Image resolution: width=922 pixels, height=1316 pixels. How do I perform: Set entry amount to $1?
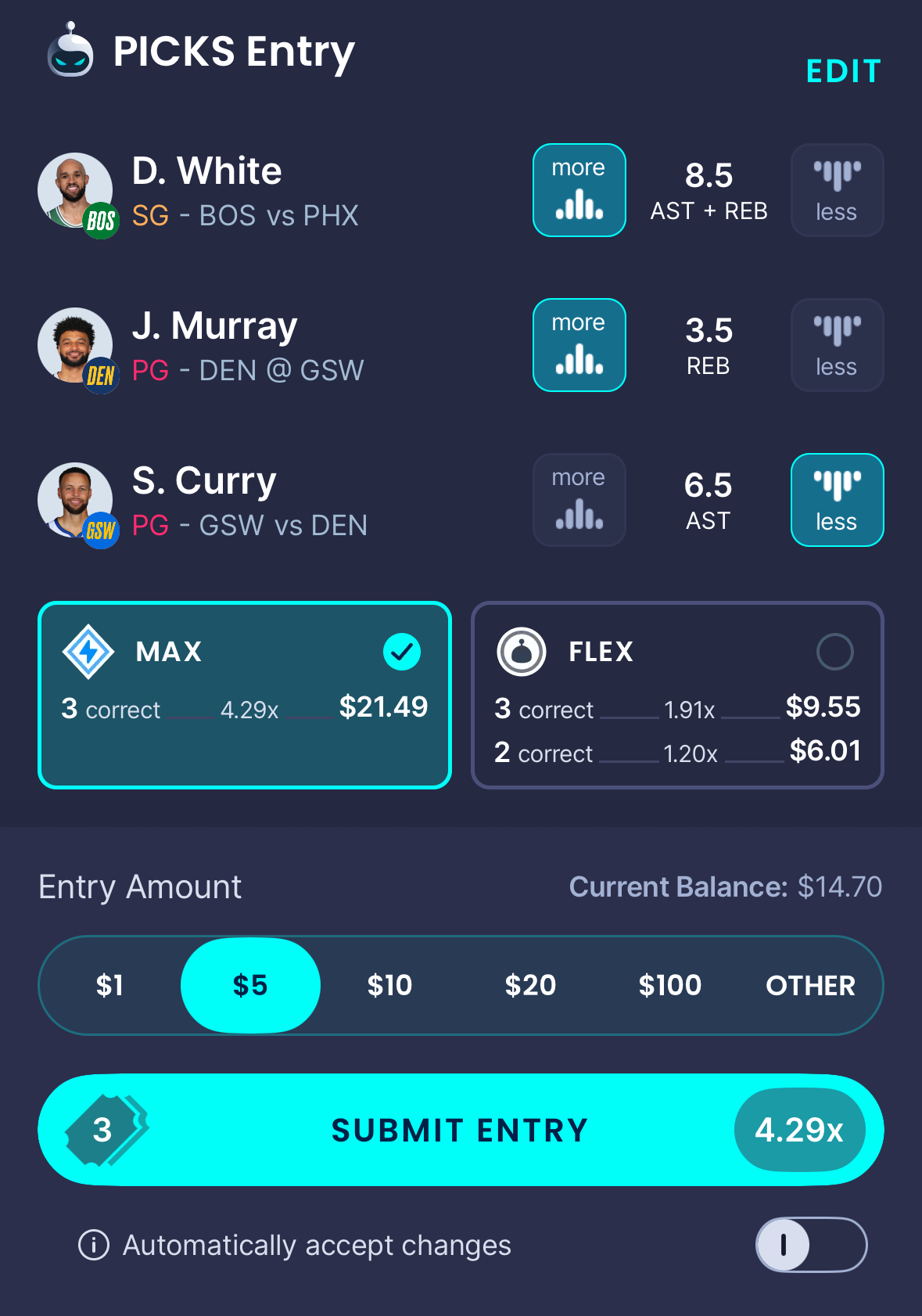[x=109, y=985]
